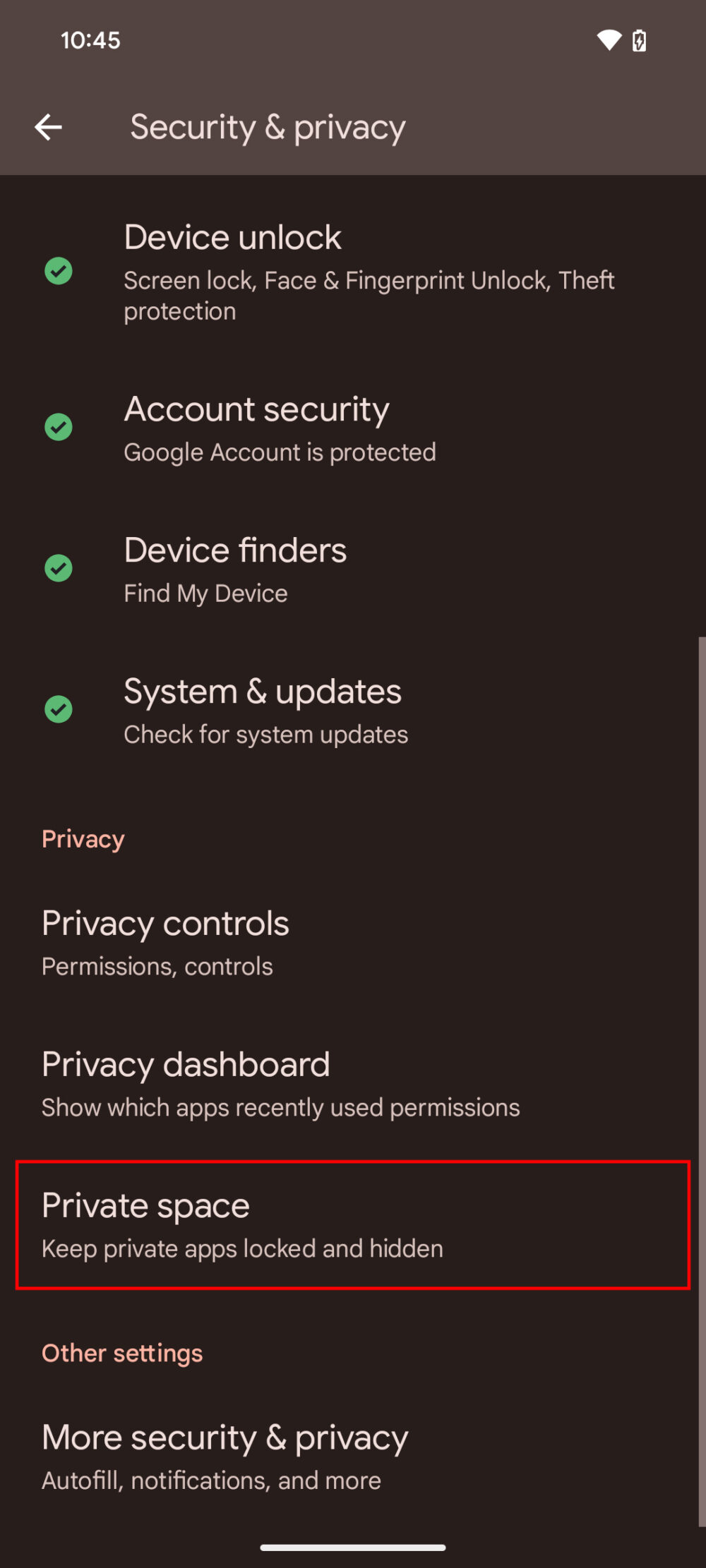The width and height of the screenshot is (706, 1568).
Task: Tap the back arrow icon
Action: click(x=49, y=127)
